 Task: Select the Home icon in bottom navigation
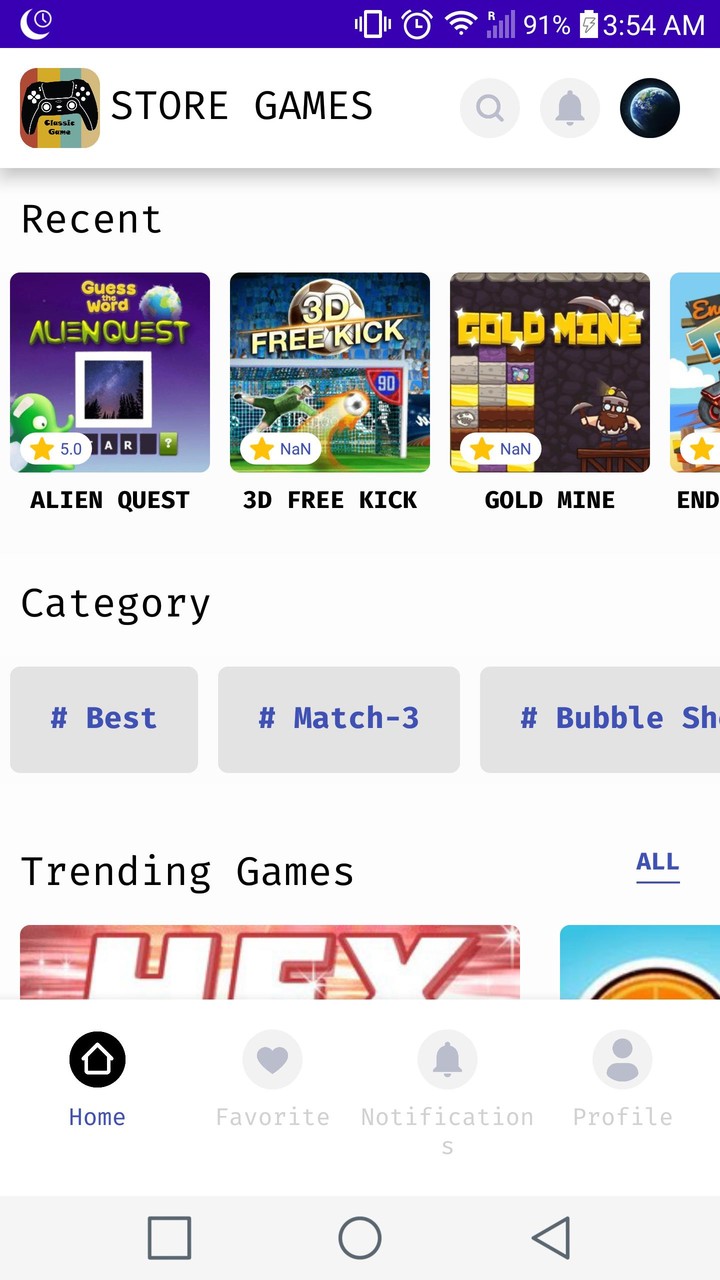[97, 1058]
